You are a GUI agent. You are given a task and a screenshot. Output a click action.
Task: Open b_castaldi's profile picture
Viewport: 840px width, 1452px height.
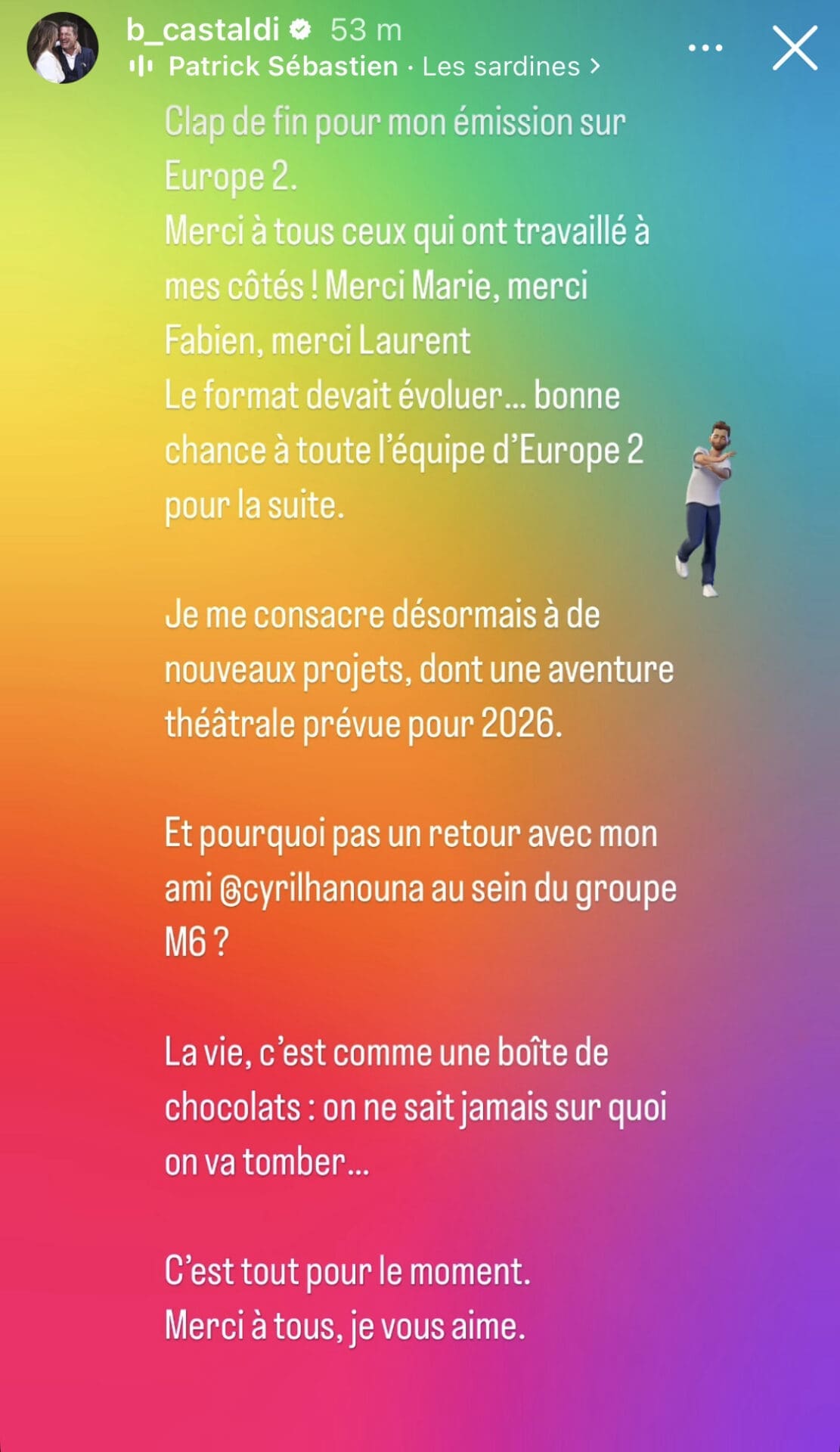coord(63,48)
